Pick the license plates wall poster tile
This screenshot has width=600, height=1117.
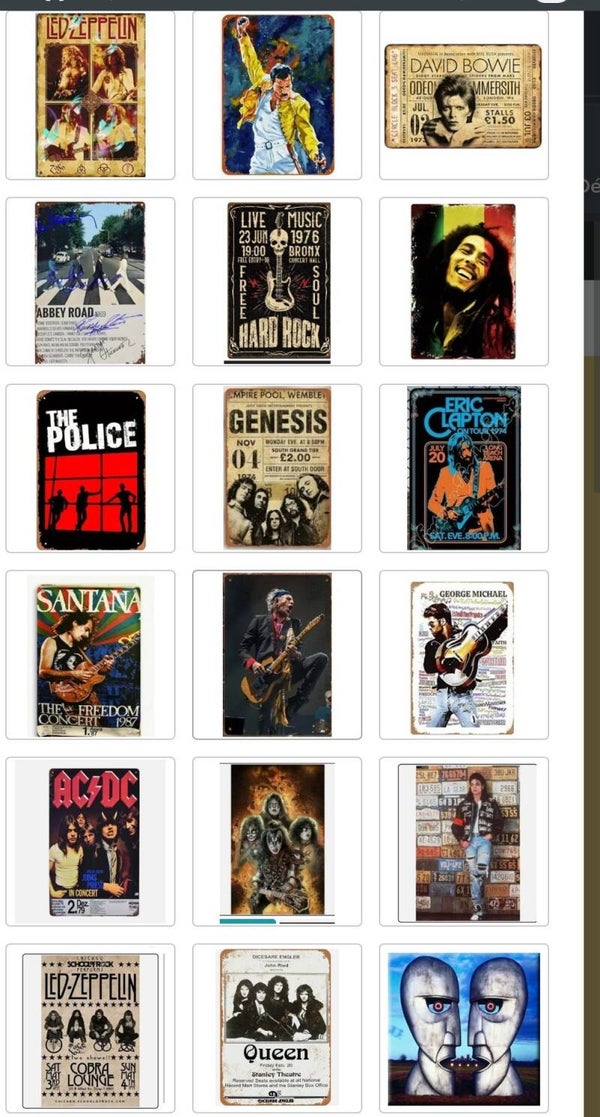[x=464, y=842]
